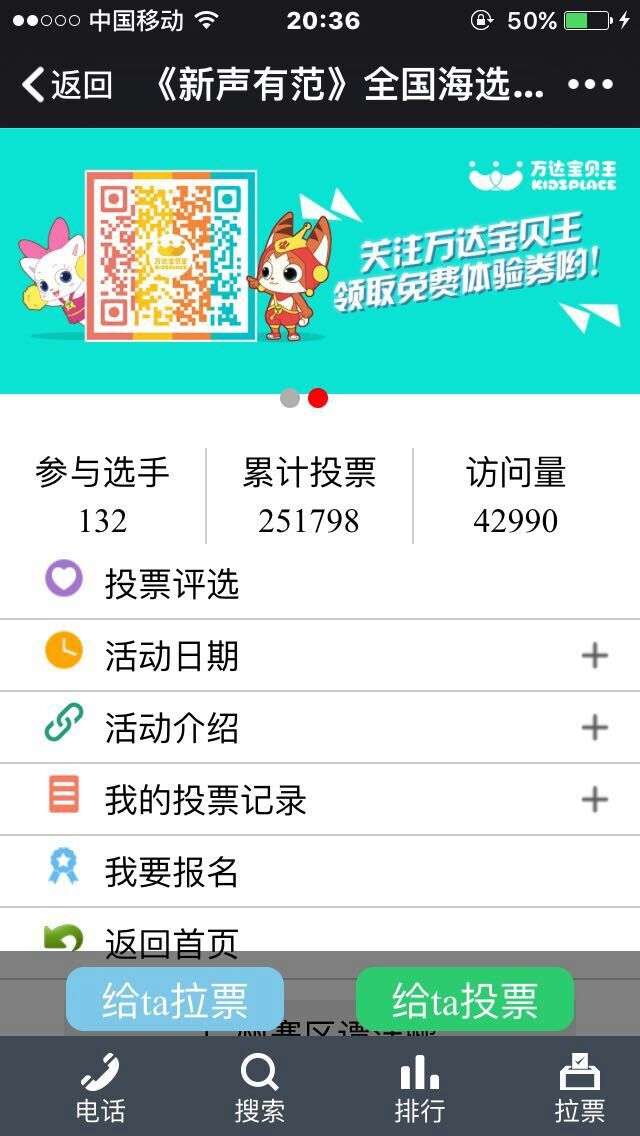Go back using the 返回 button
The width and height of the screenshot is (640, 1136).
pyautogui.click(x=68, y=85)
